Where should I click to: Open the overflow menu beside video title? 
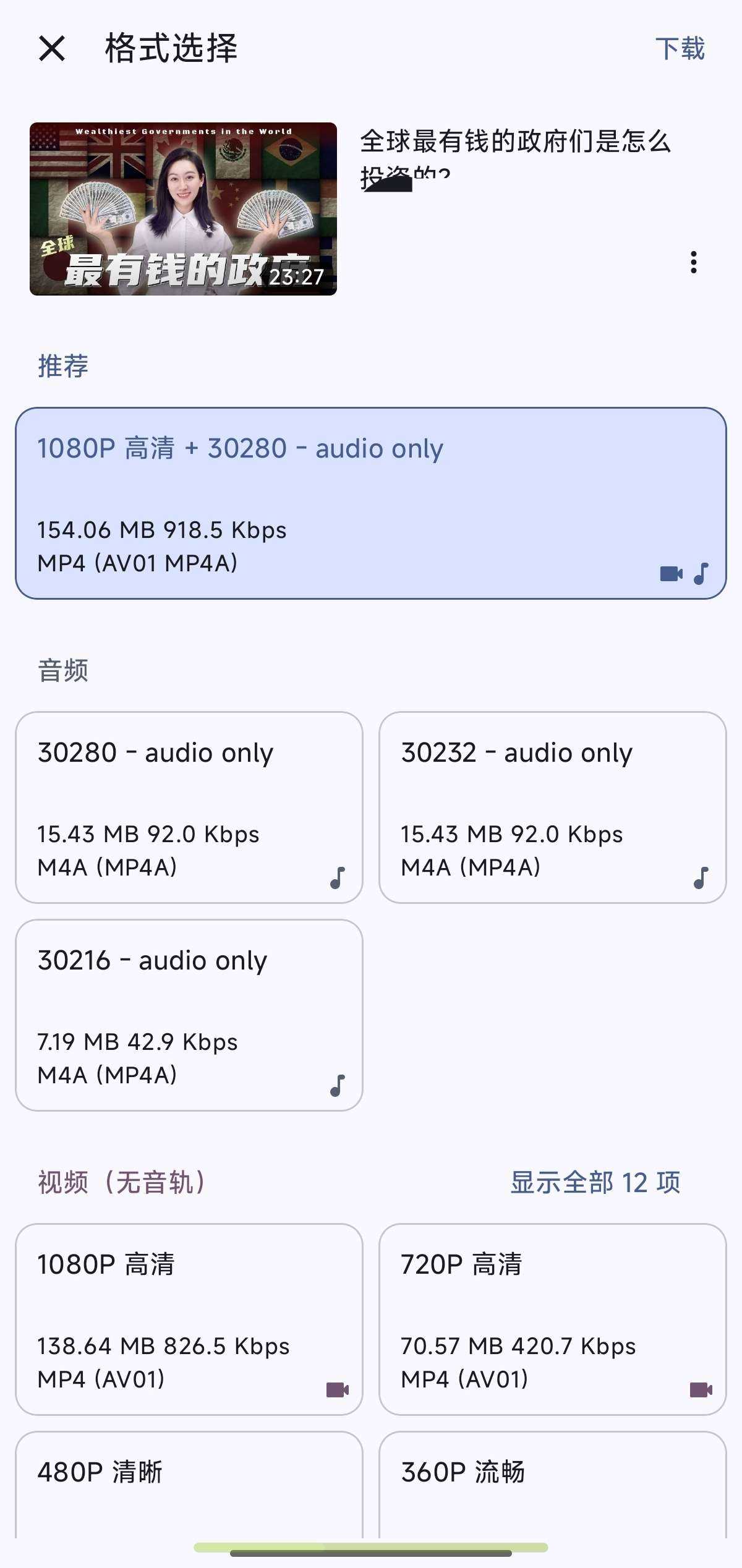pos(694,262)
